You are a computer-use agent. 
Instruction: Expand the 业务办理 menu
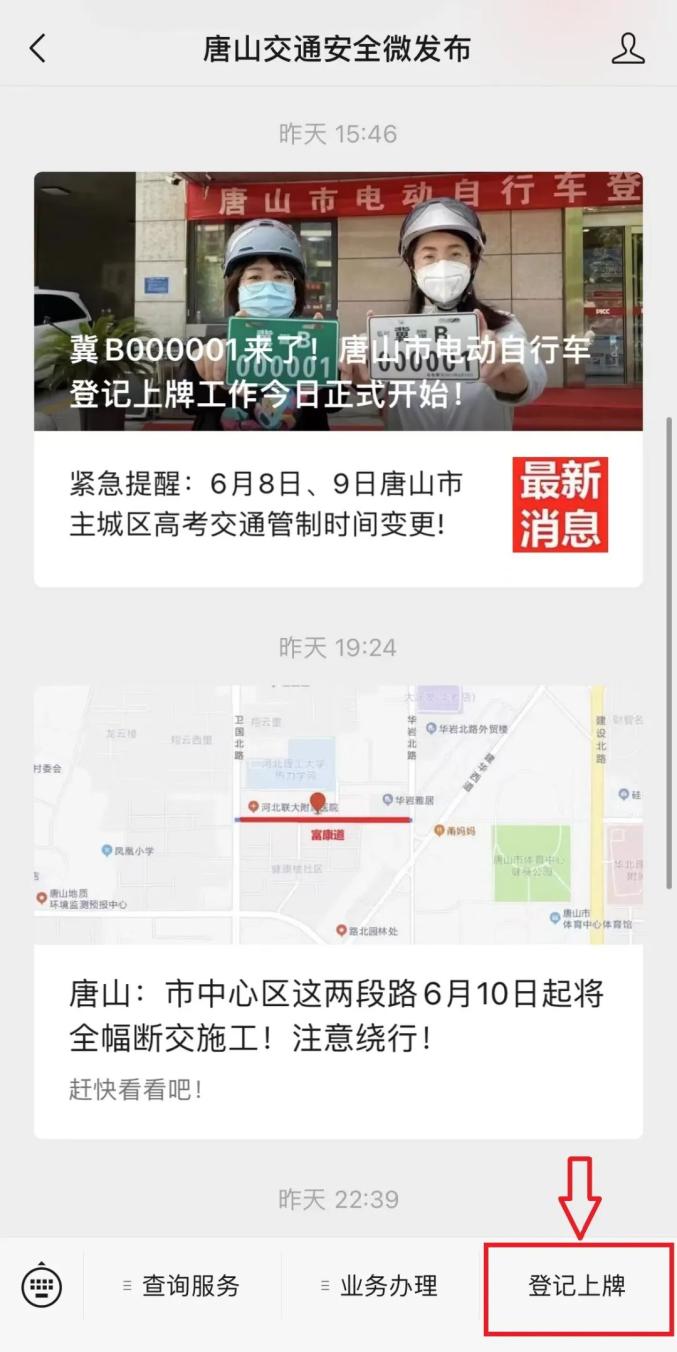tap(380, 1286)
